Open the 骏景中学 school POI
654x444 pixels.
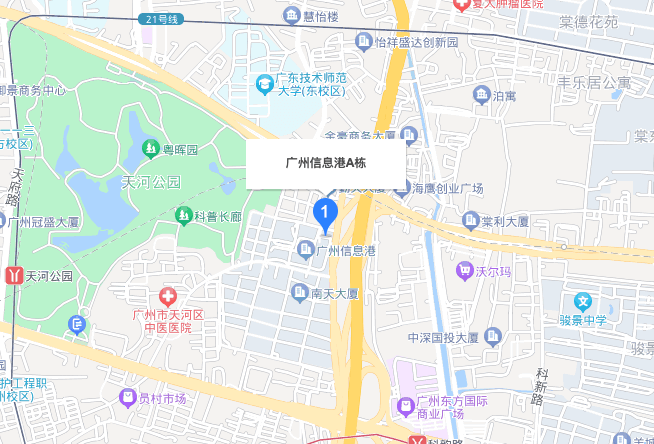point(583,300)
